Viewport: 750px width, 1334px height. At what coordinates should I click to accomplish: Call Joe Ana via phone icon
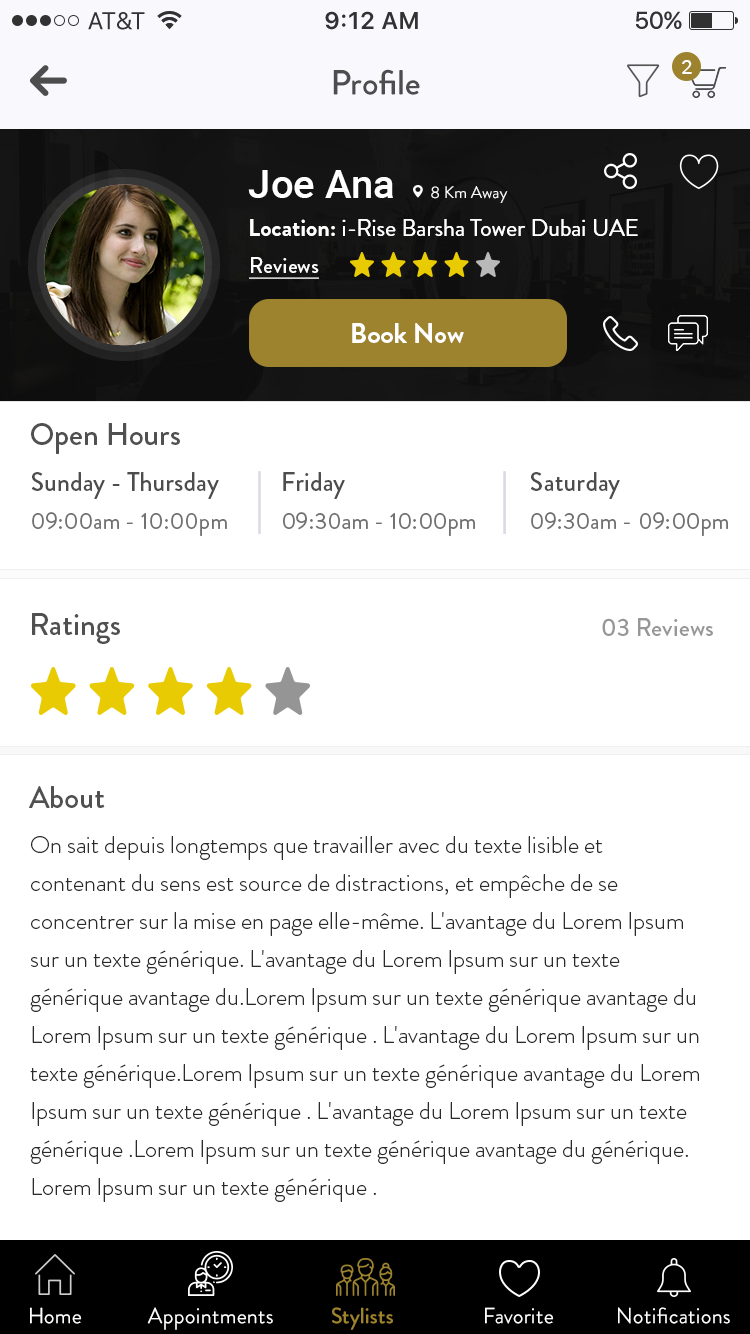[x=620, y=333]
